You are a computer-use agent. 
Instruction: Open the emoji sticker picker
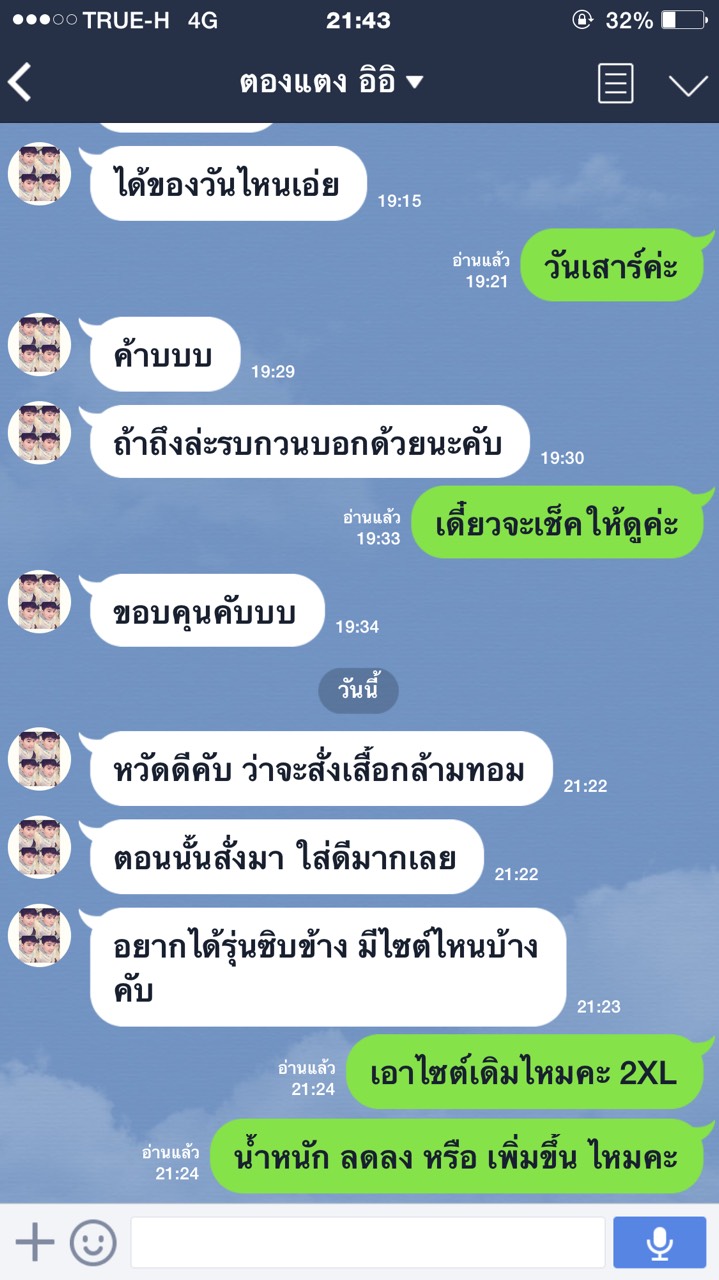pos(93,1242)
